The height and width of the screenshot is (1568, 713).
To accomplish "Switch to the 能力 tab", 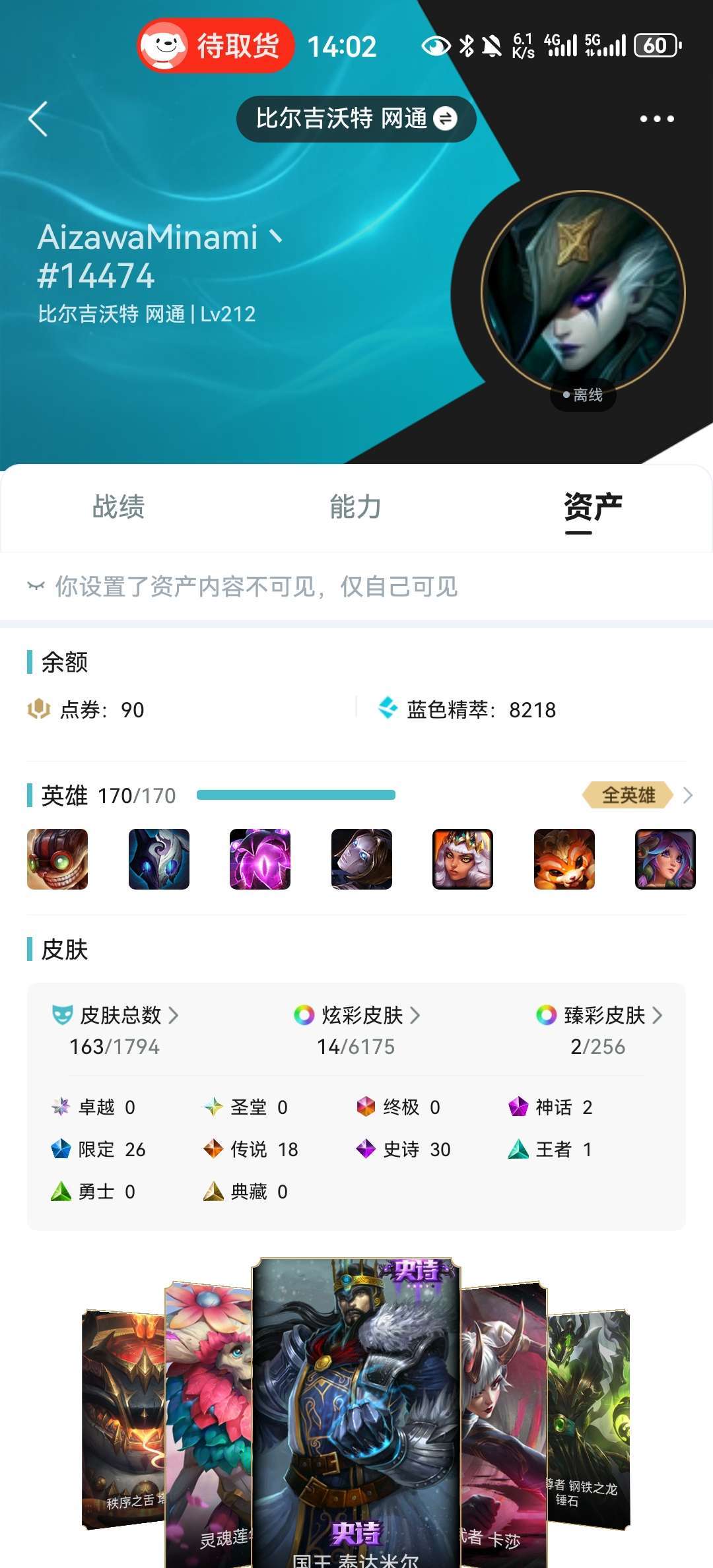I will (356, 507).
